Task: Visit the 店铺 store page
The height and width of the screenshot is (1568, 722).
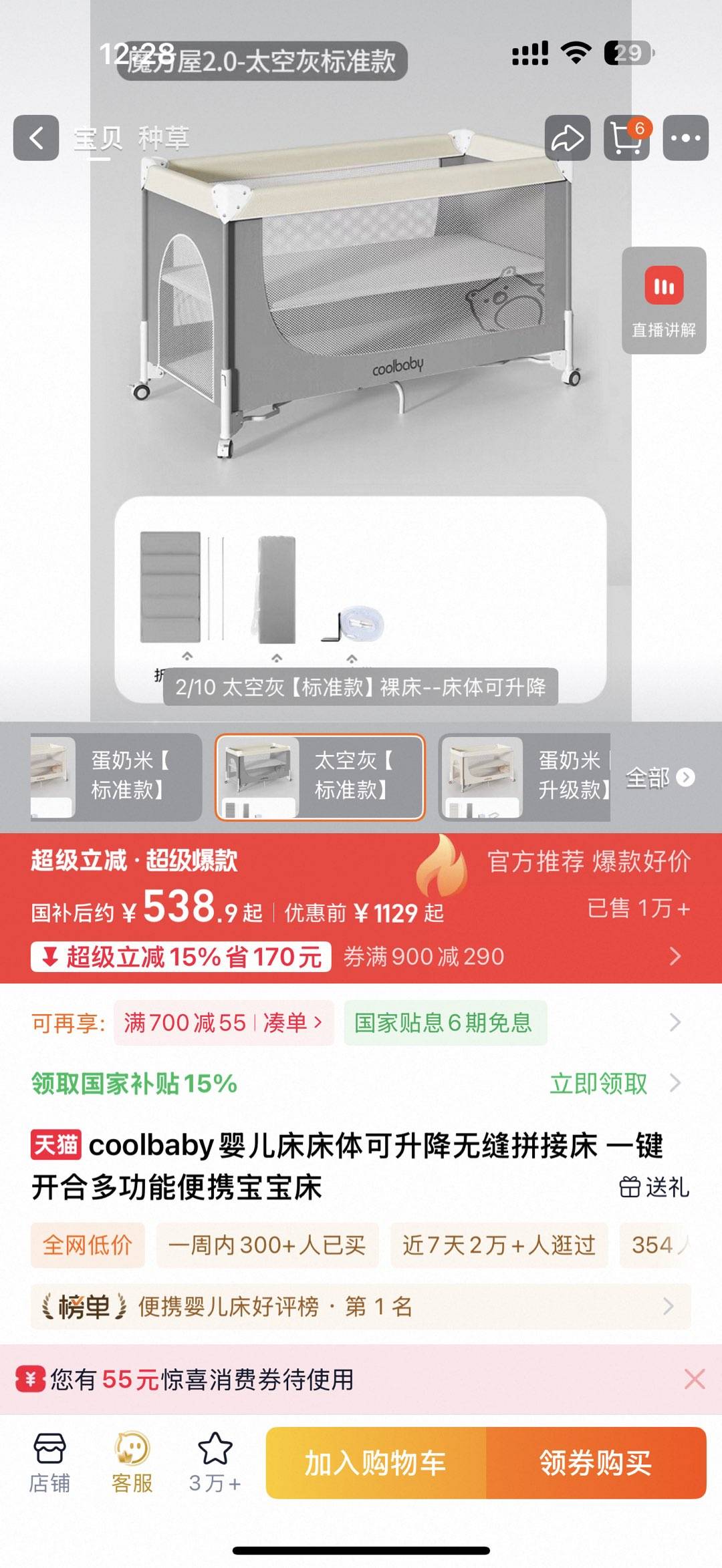Action: (x=49, y=1462)
